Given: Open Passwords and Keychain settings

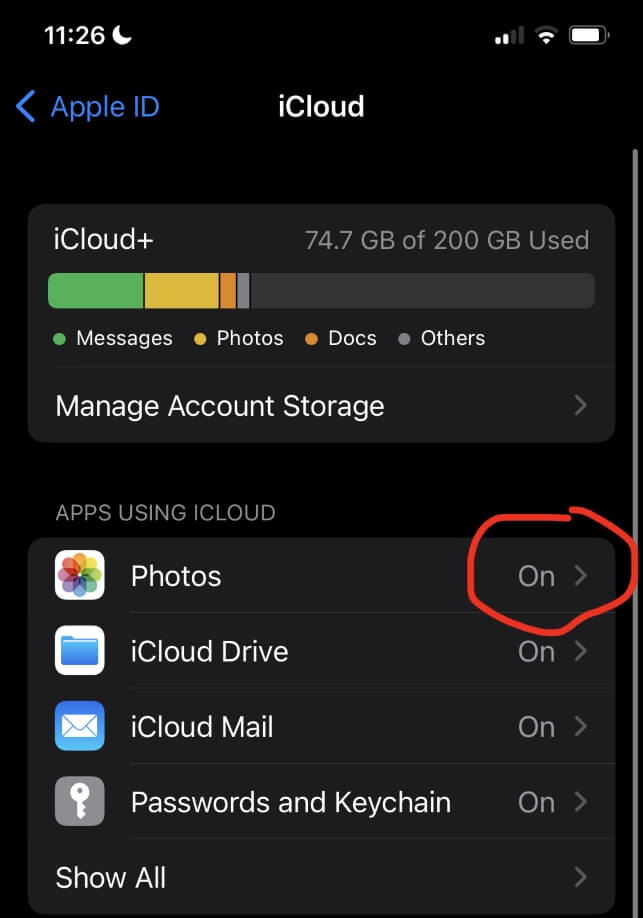Looking at the screenshot, I should click(320, 802).
